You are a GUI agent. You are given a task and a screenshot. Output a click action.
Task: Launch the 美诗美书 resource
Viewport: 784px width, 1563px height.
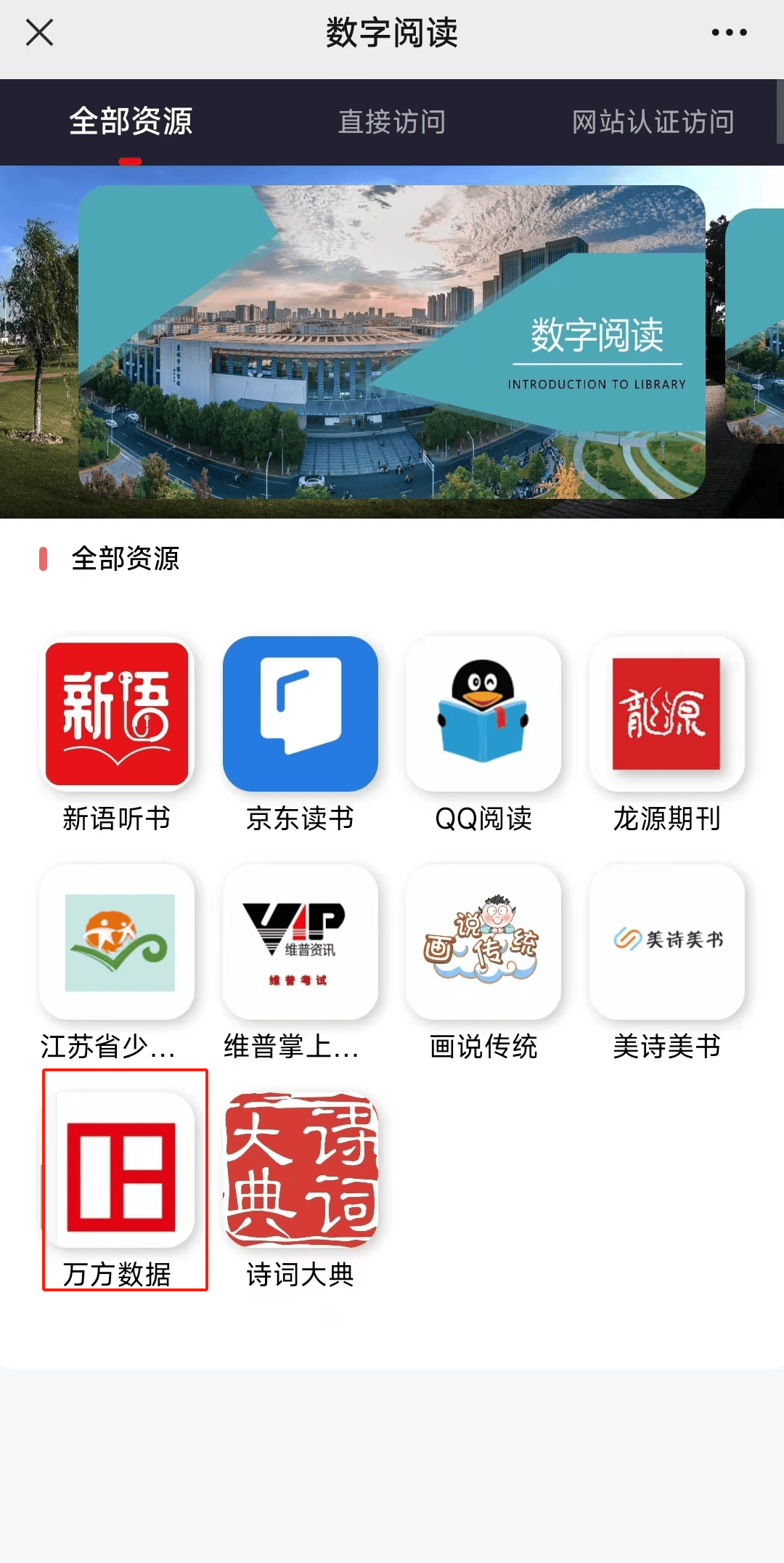[x=666, y=941]
